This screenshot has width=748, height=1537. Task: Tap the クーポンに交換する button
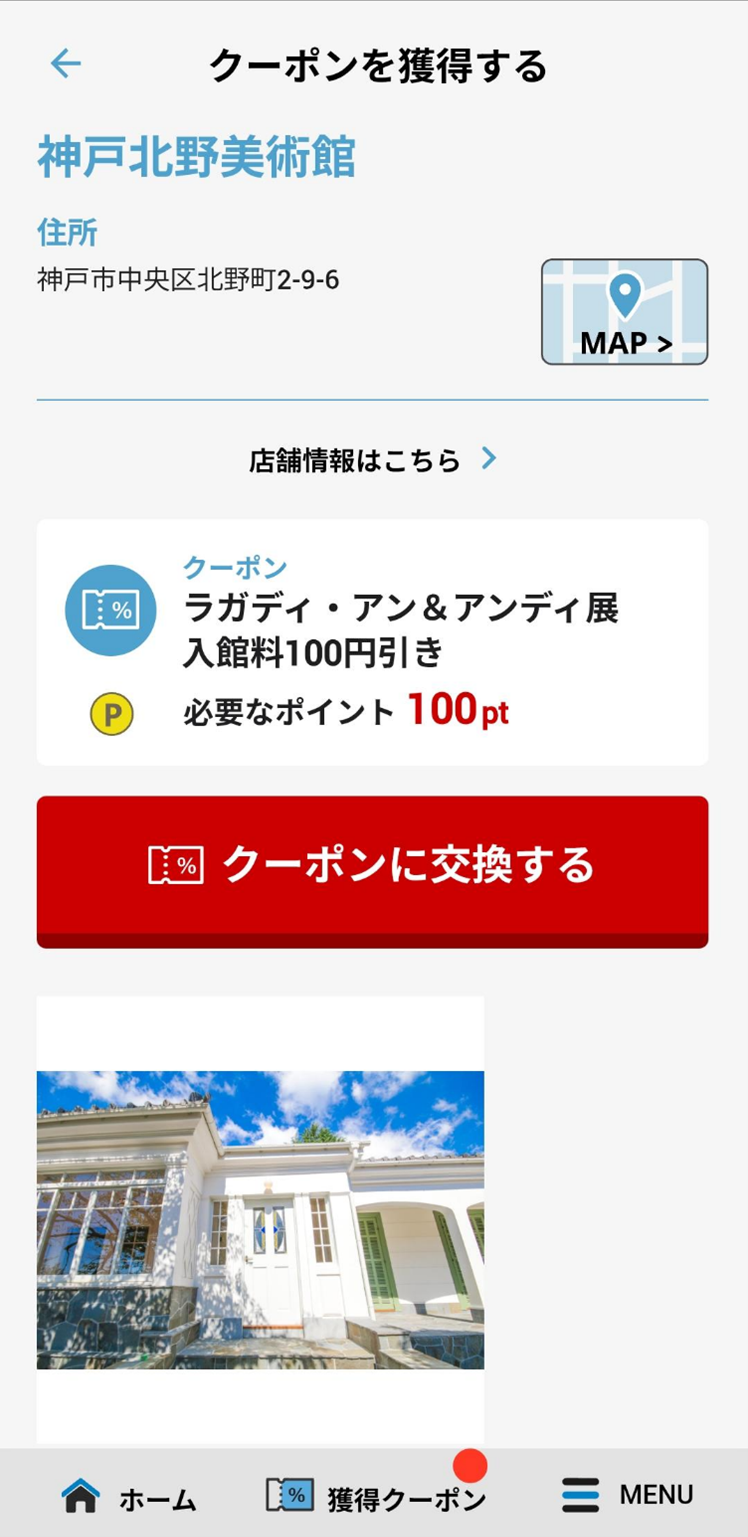(372, 867)
